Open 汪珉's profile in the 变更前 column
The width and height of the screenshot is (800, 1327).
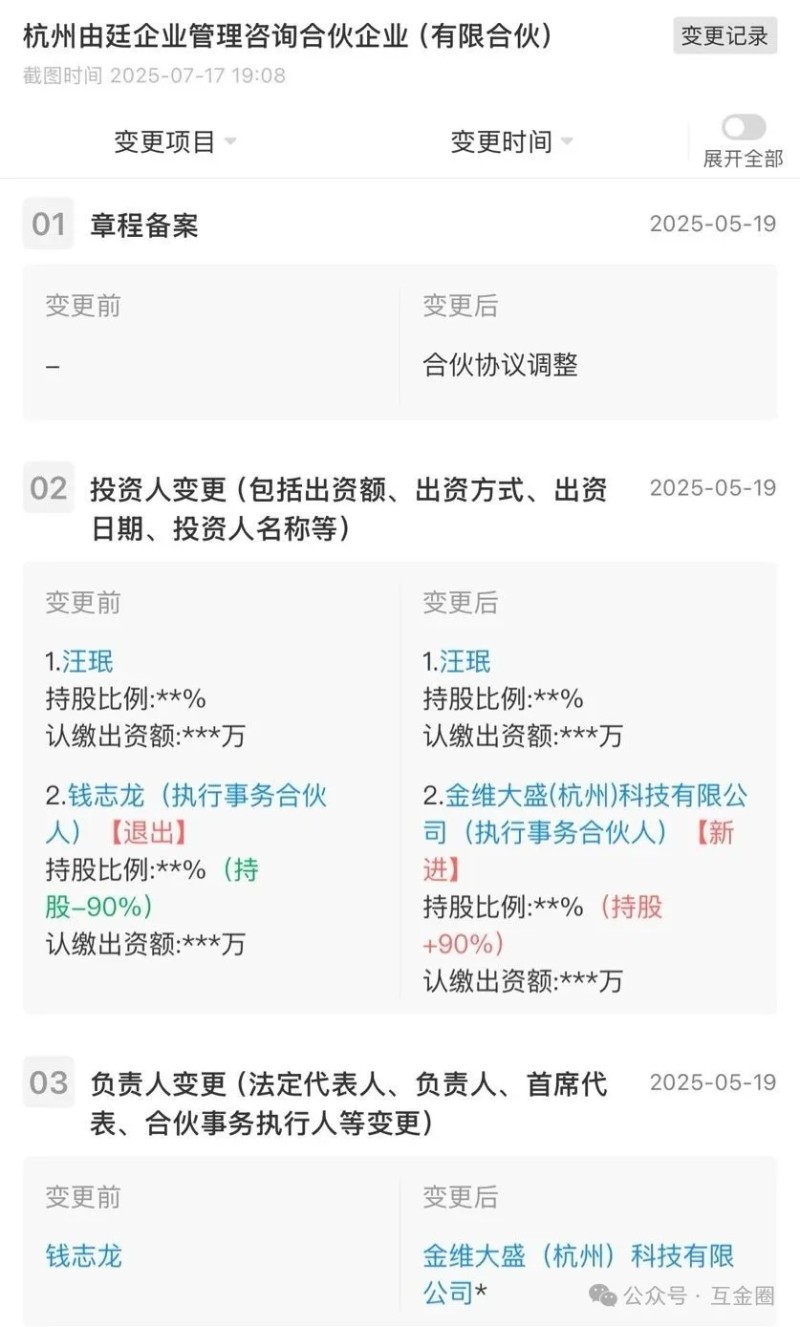[x=88, y=662]
